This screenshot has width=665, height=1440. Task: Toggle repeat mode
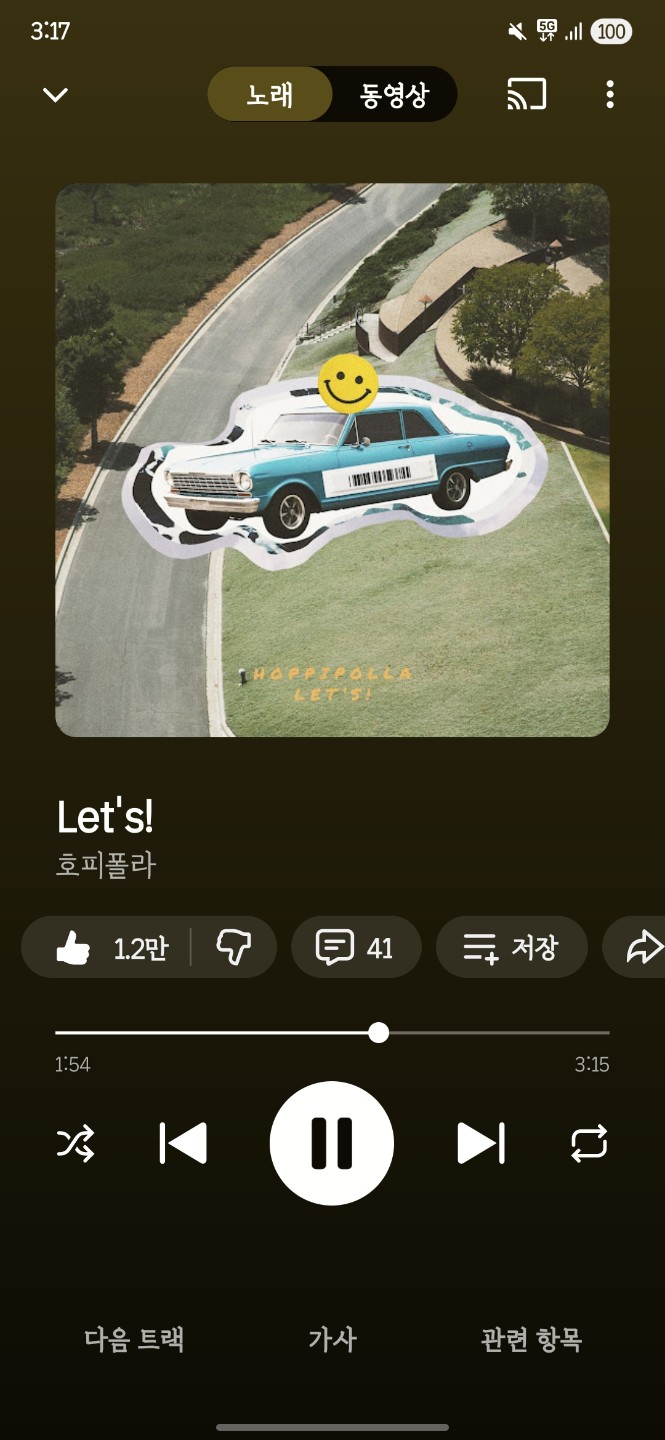tap(589, 1143)
